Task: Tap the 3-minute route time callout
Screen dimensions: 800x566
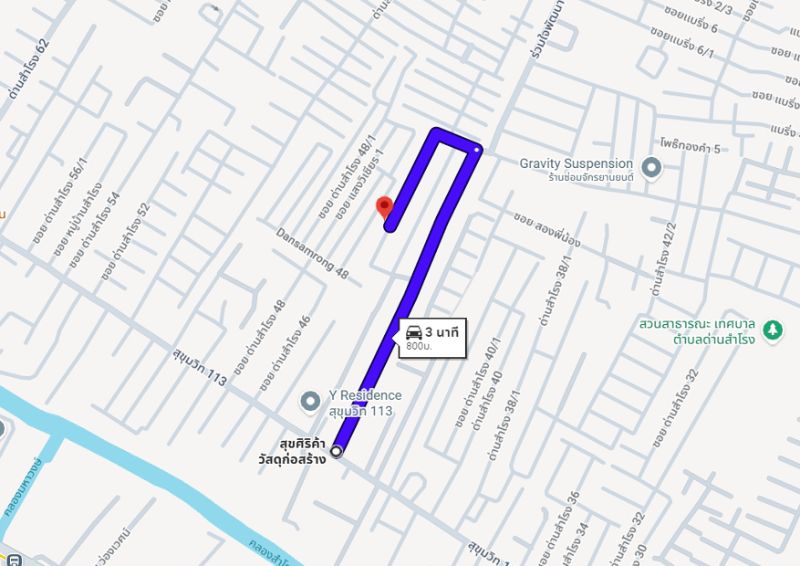Action: [x=432, y=335]
